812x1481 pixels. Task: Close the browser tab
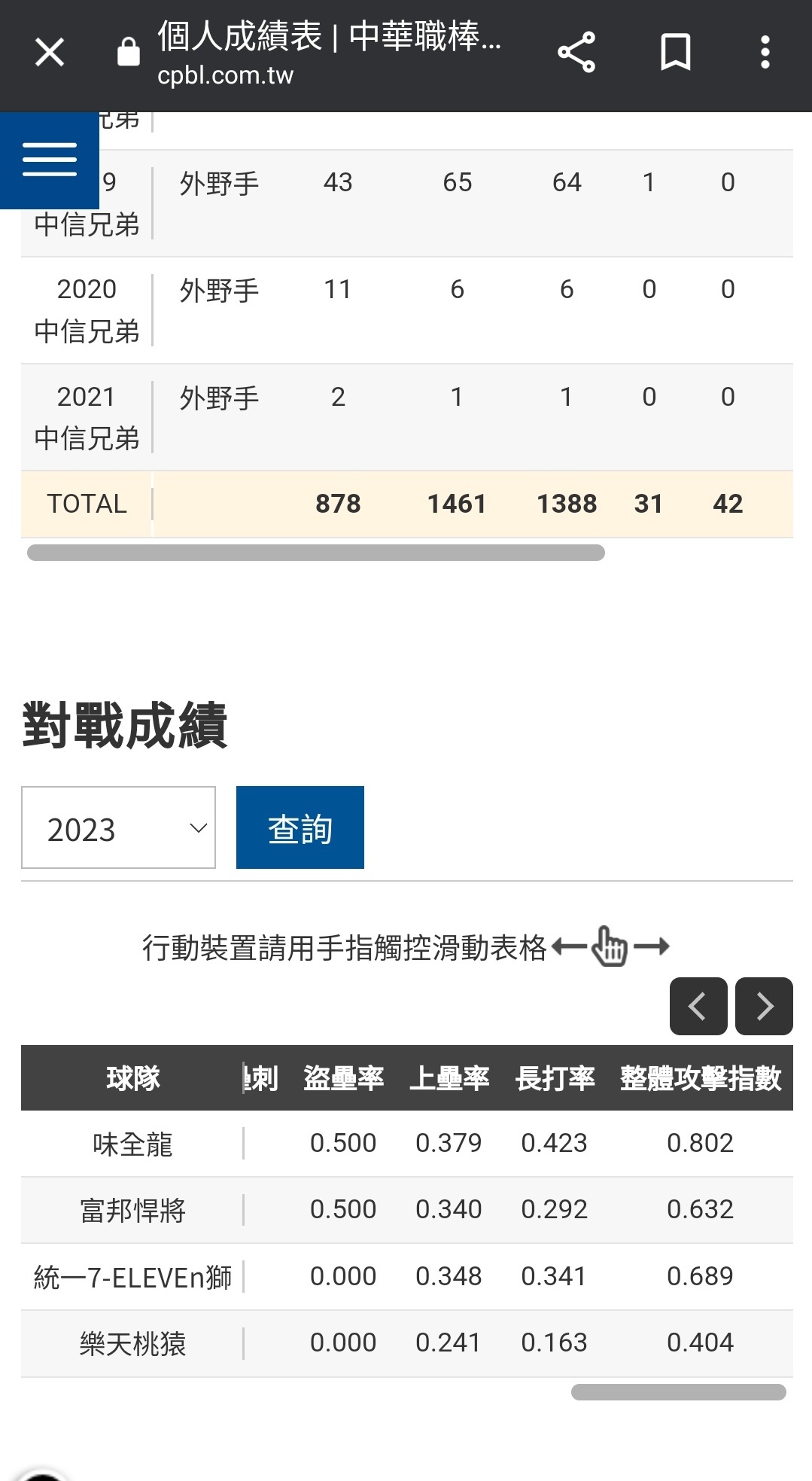coord(50,53)
